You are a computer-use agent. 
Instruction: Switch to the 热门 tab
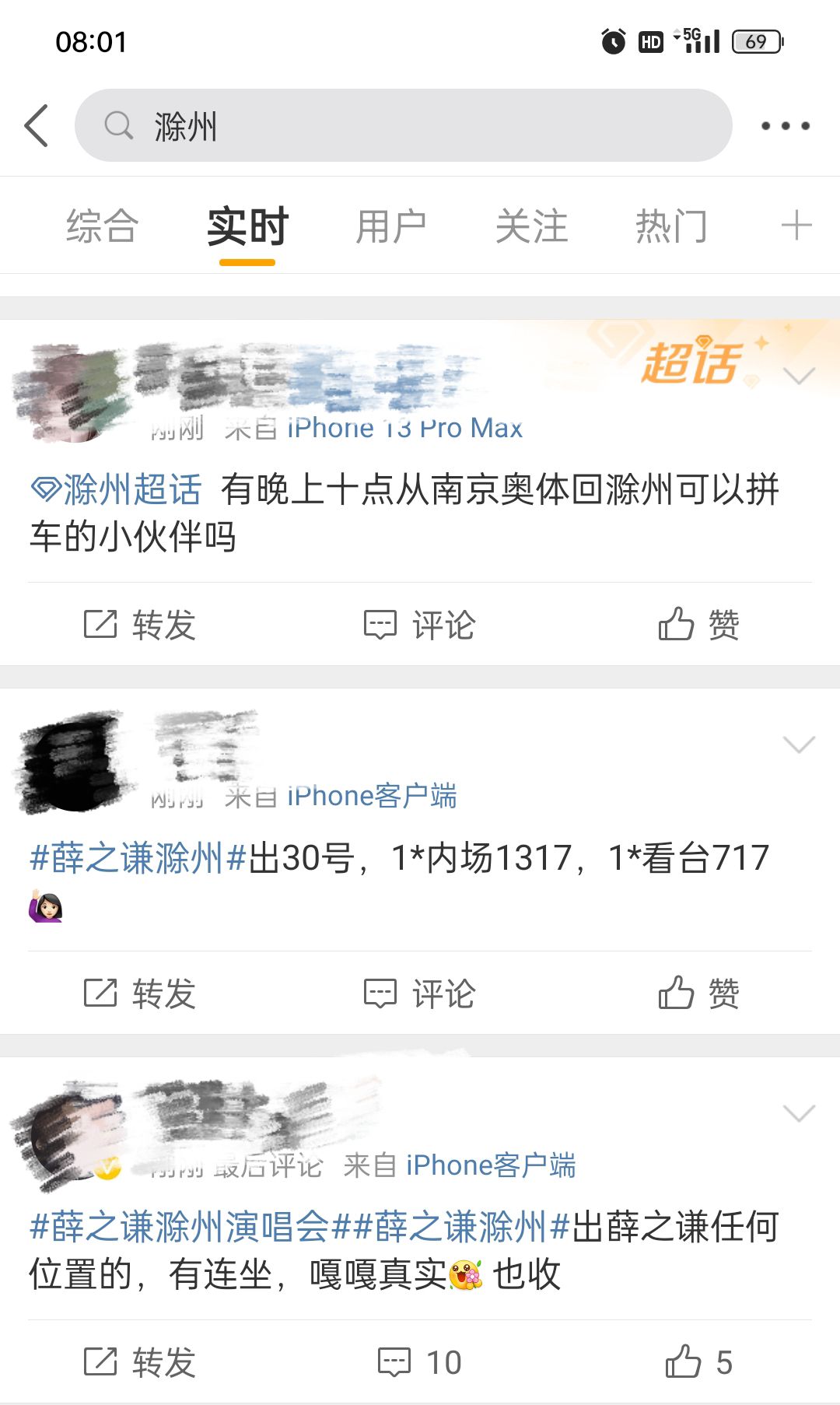coord(671,226)
